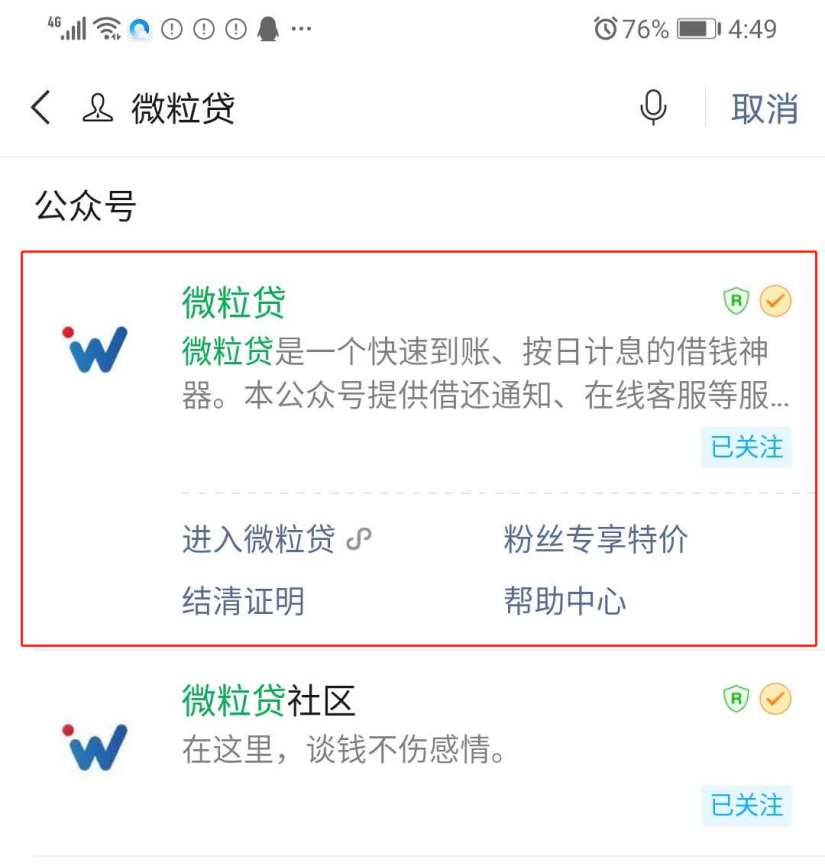Tap the battery indicator showing 76%
The image size is (825, 866).
coord(690,29)
